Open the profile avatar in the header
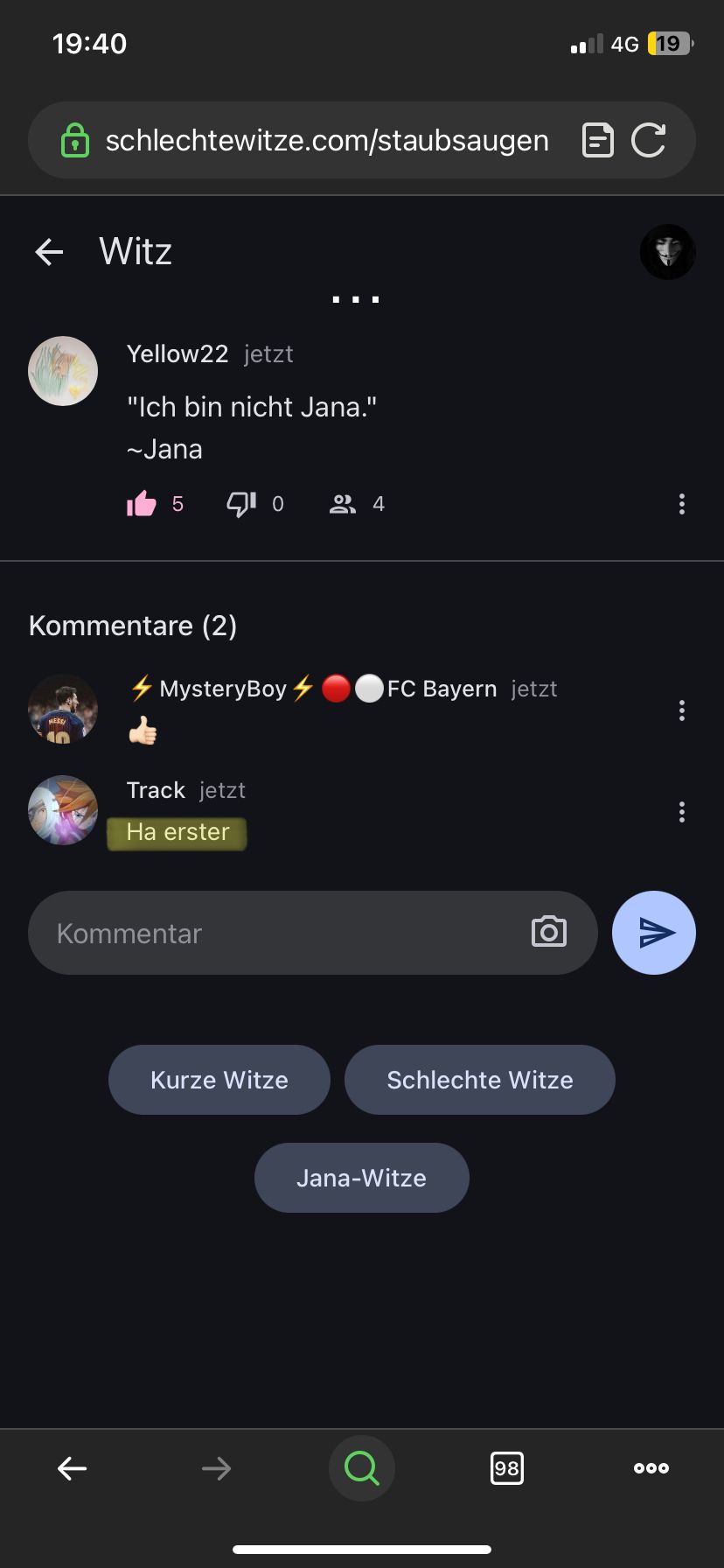Screen dimensions: 724x1568 667,252
